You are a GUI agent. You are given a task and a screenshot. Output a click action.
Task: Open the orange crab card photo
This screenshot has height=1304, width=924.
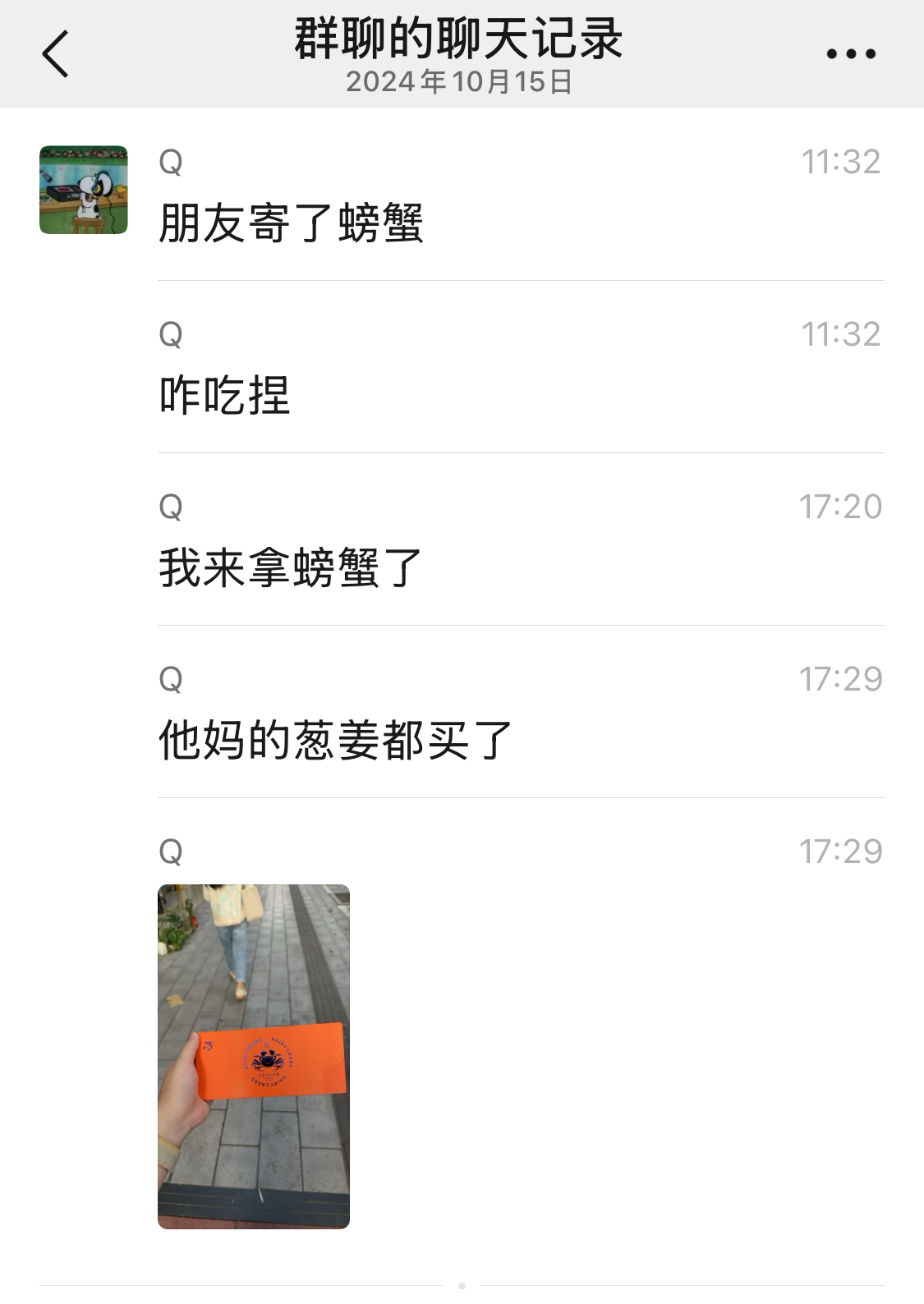point(254,1056)
